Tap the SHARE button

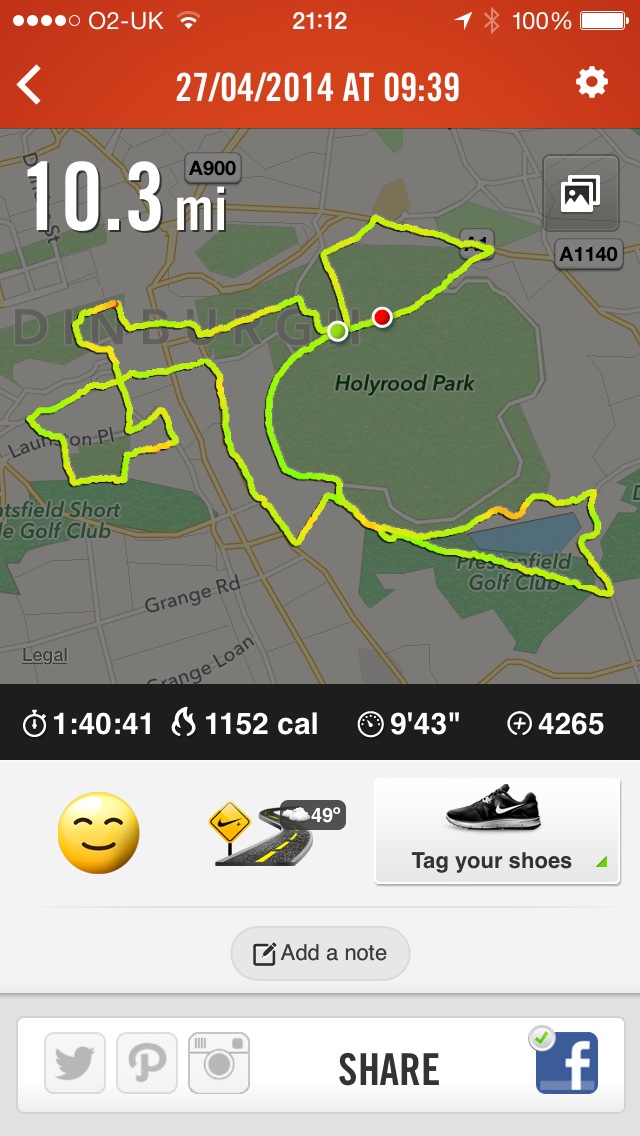(389, 1070)
